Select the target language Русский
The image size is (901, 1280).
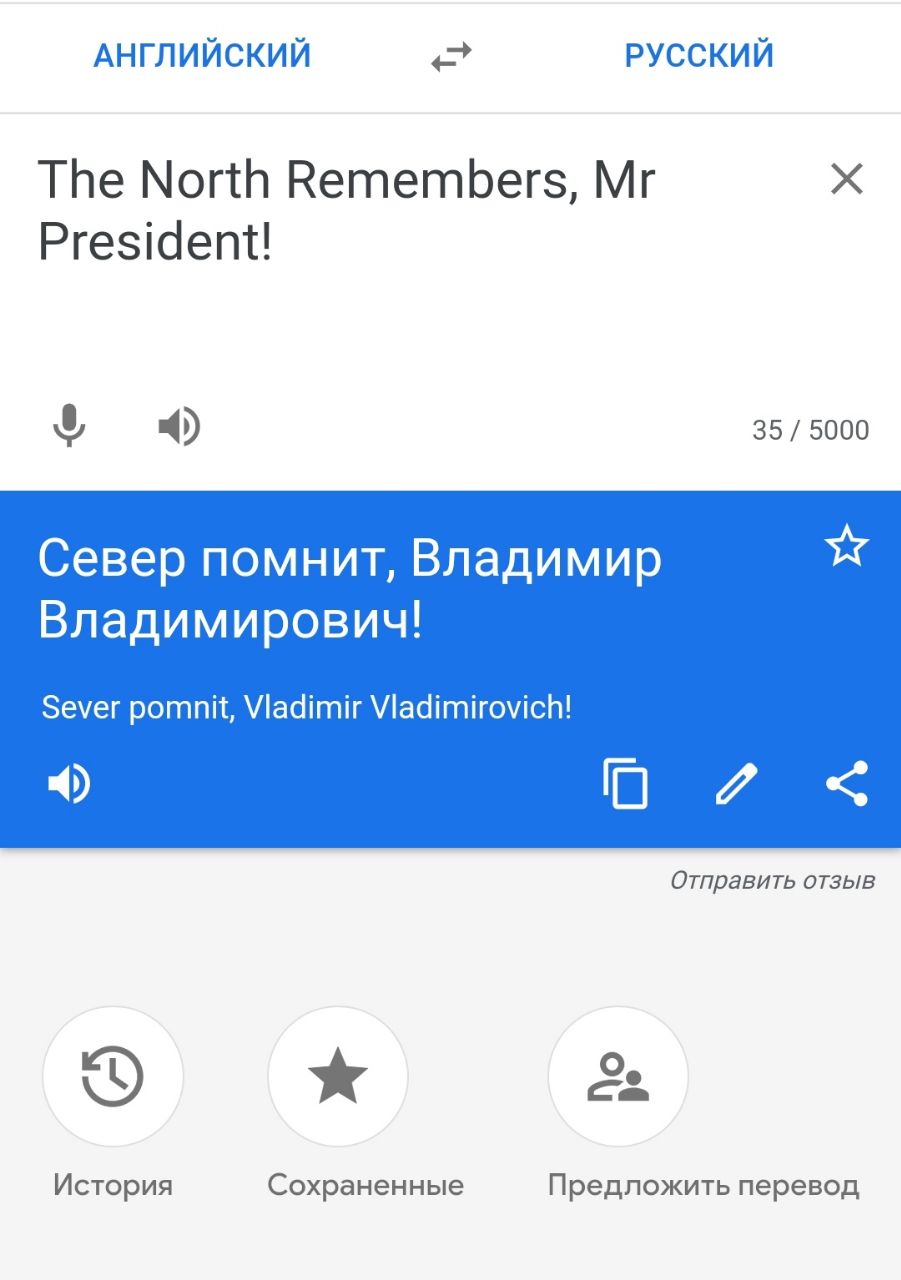click(x=699, y=55)
